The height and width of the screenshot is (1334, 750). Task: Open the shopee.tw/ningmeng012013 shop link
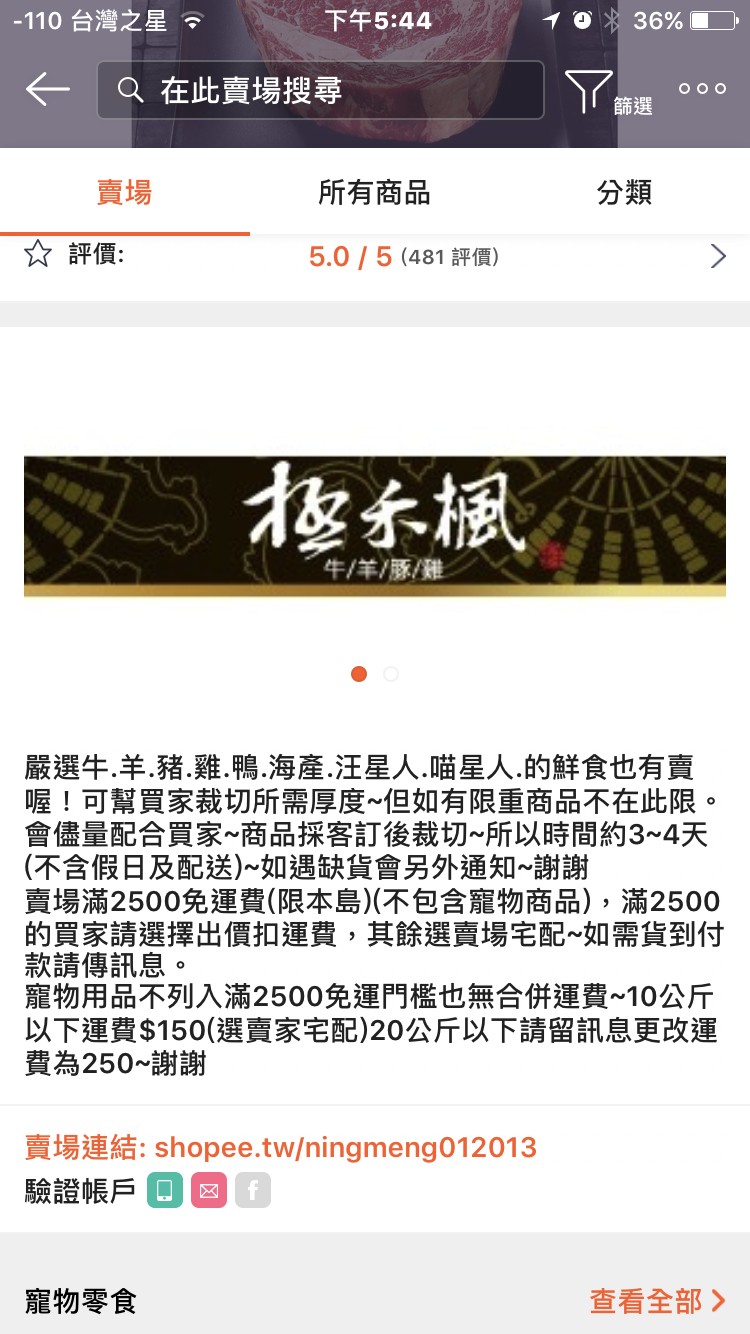click(x=346, y=1146)
